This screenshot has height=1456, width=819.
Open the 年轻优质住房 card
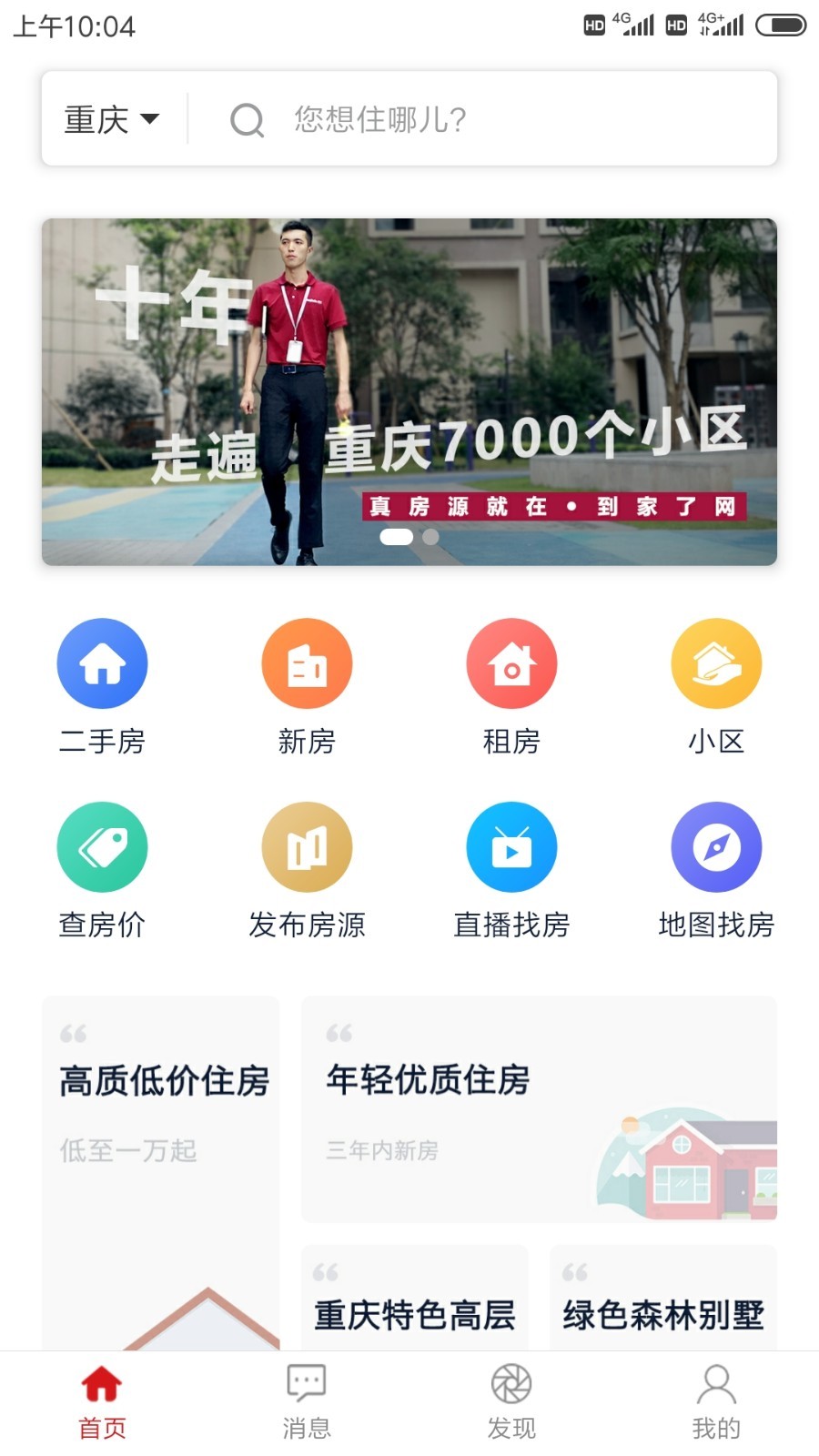[428, 1081]
